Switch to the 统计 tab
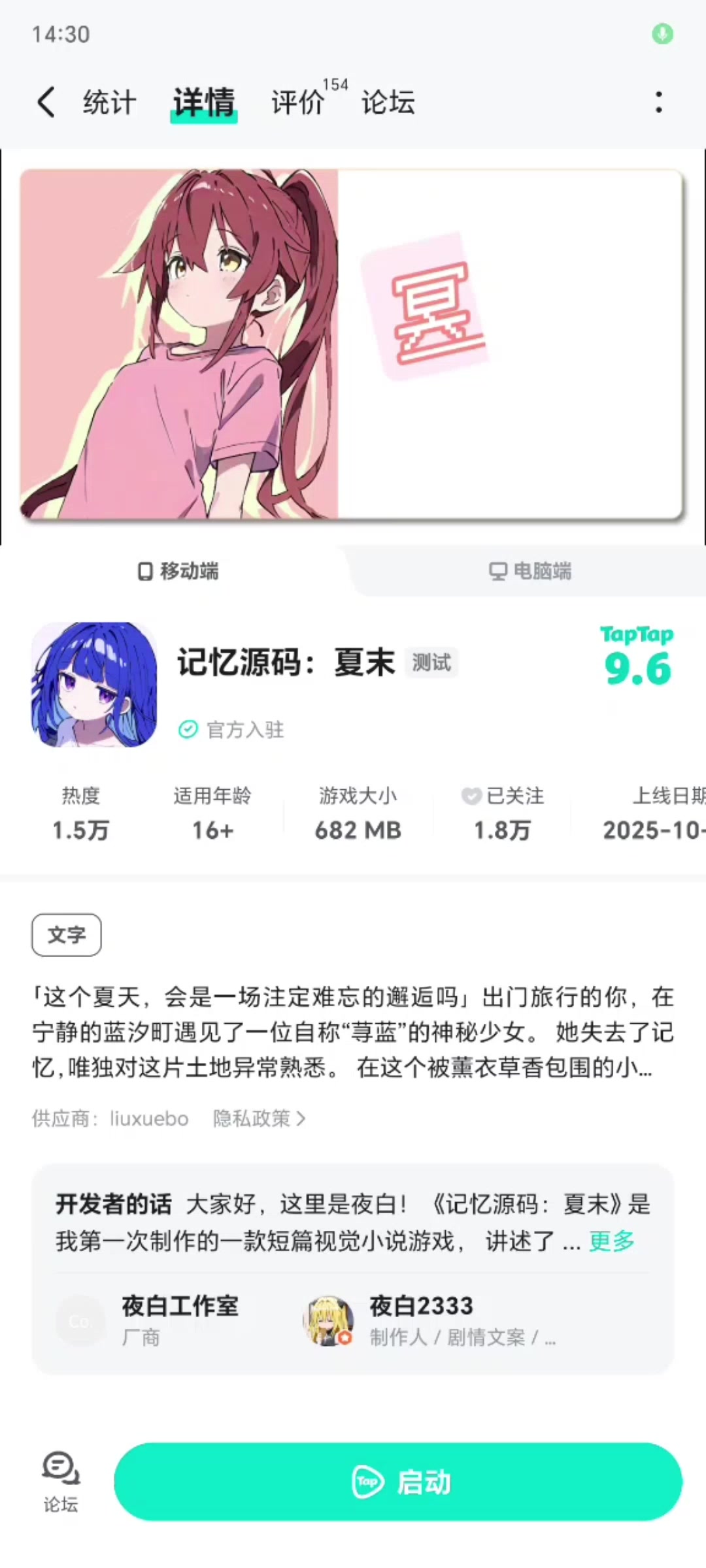This screenshot has width=706, height=1568. (109, 103)
